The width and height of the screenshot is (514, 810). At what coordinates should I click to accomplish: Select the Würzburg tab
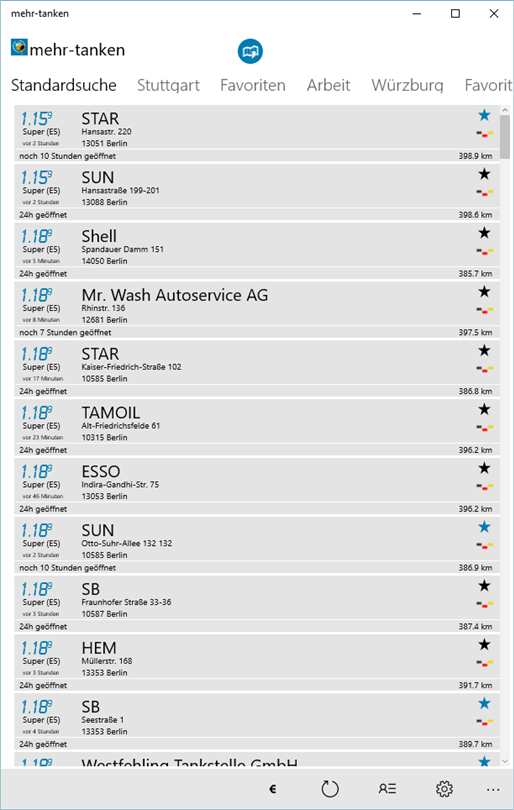(x=407, y=85)
